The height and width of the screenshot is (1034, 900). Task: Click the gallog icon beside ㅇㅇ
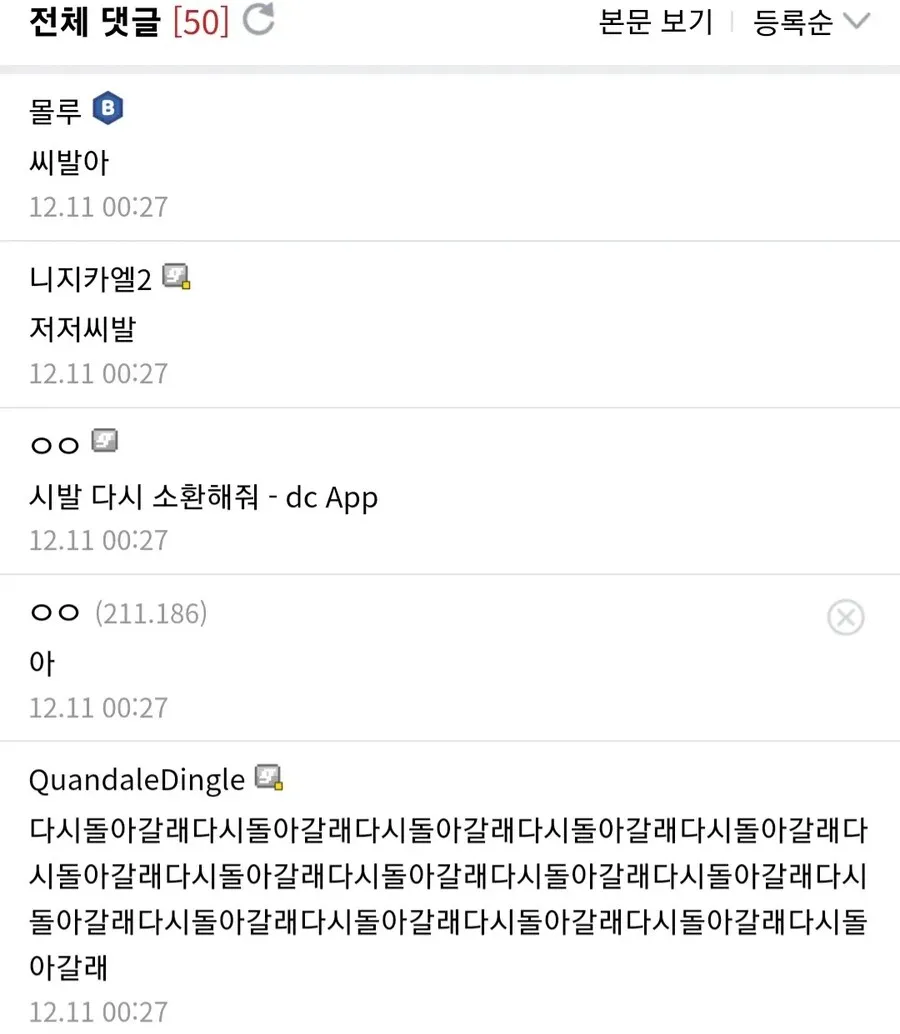click(x=104, y=443)
